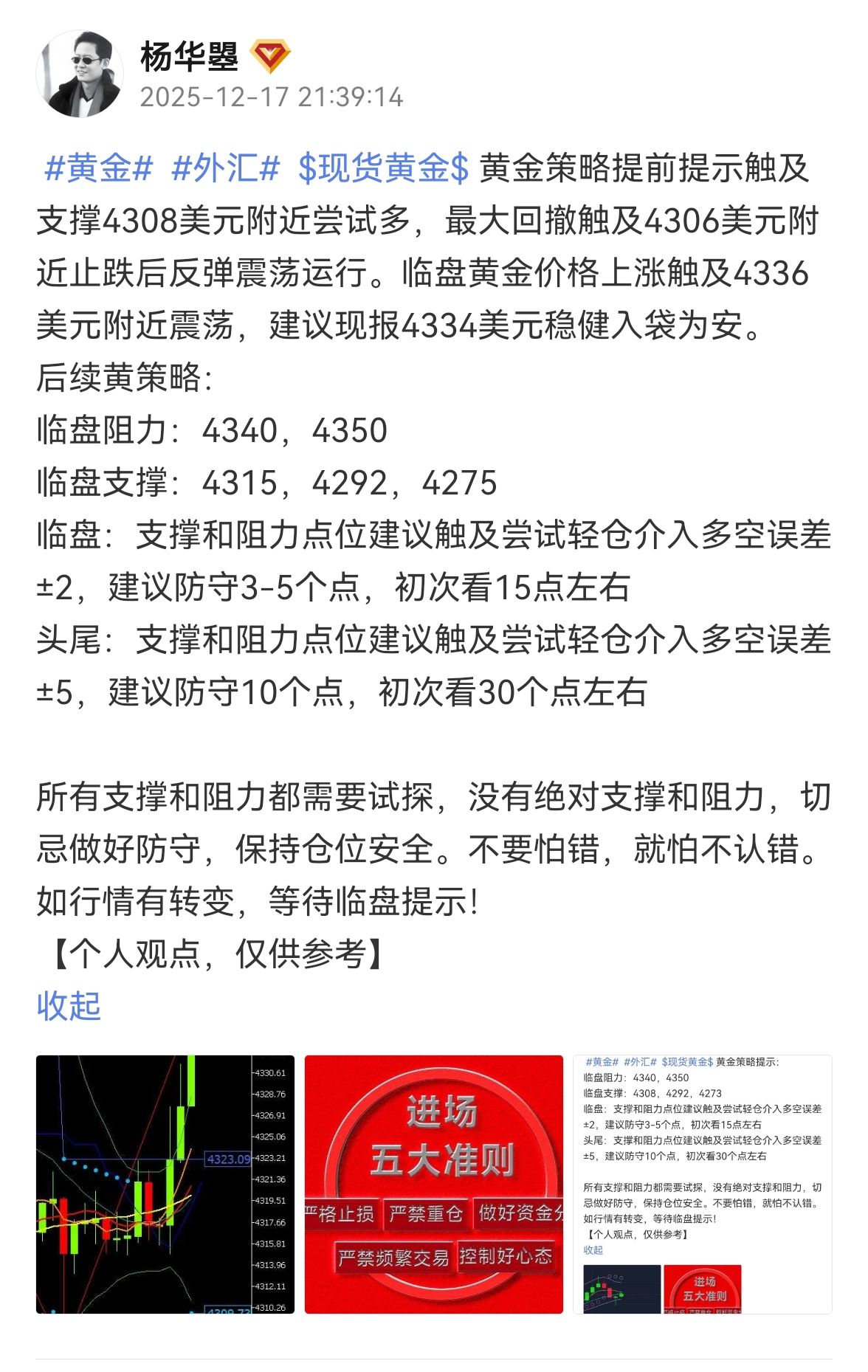Open 杨华曌's profile avatar

(80, 75)
